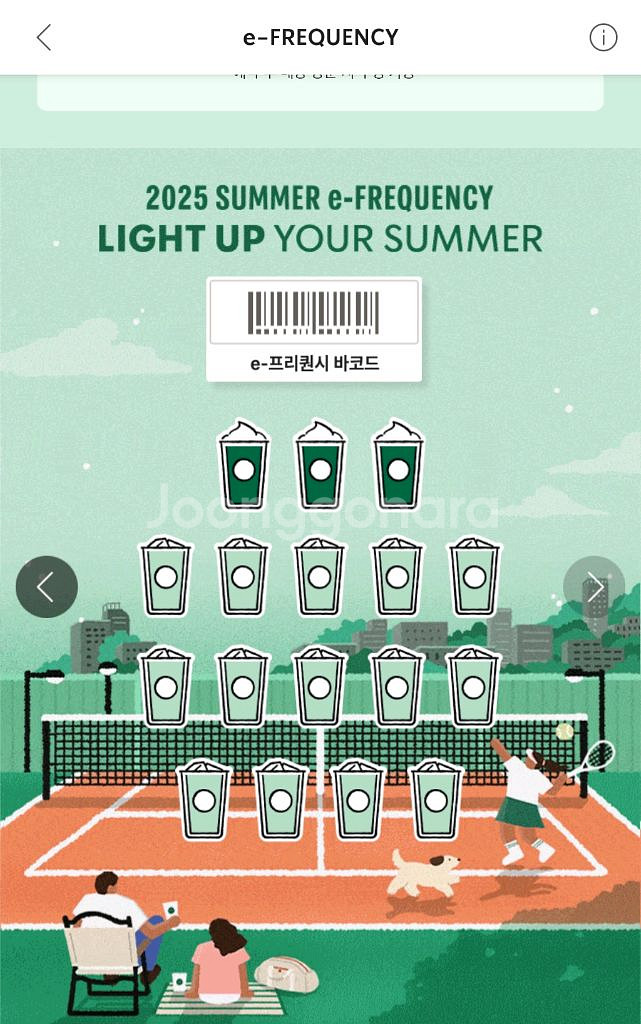641x1024 pixels.
Task: Open the info icon in the header
Action: (x=603, y=38)
